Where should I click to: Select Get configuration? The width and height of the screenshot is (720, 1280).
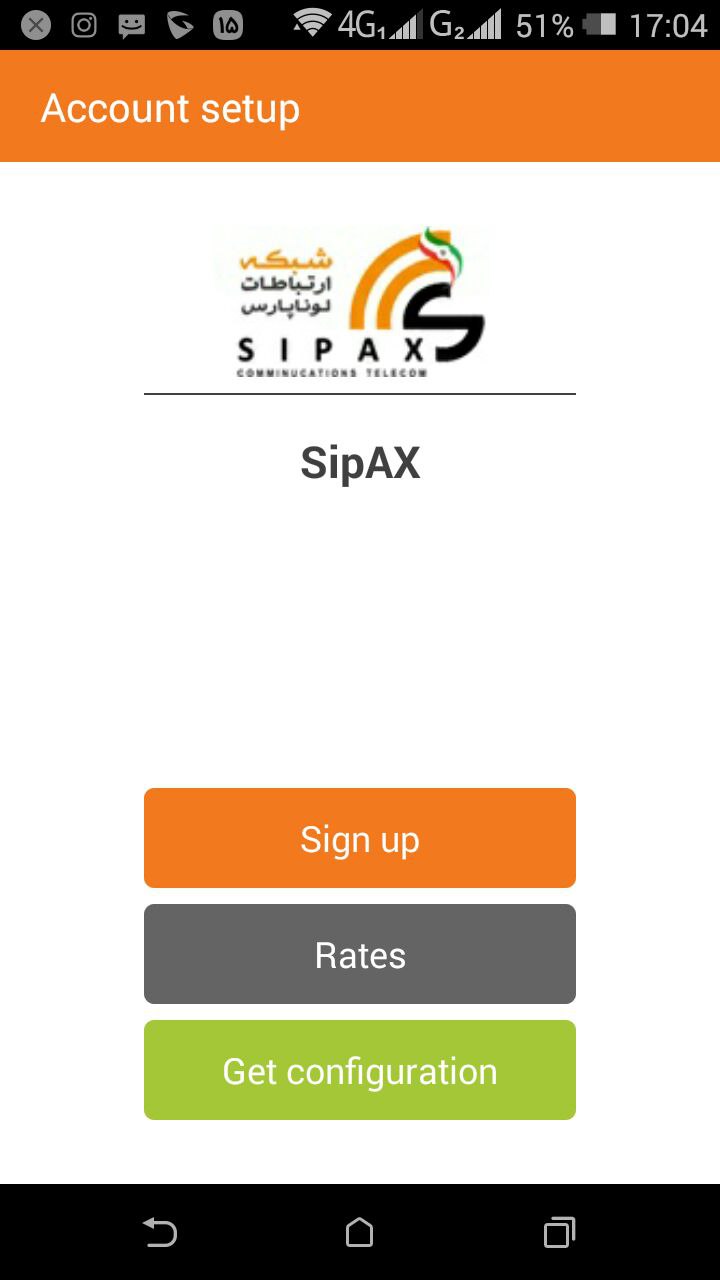(x=360, y=1070)
